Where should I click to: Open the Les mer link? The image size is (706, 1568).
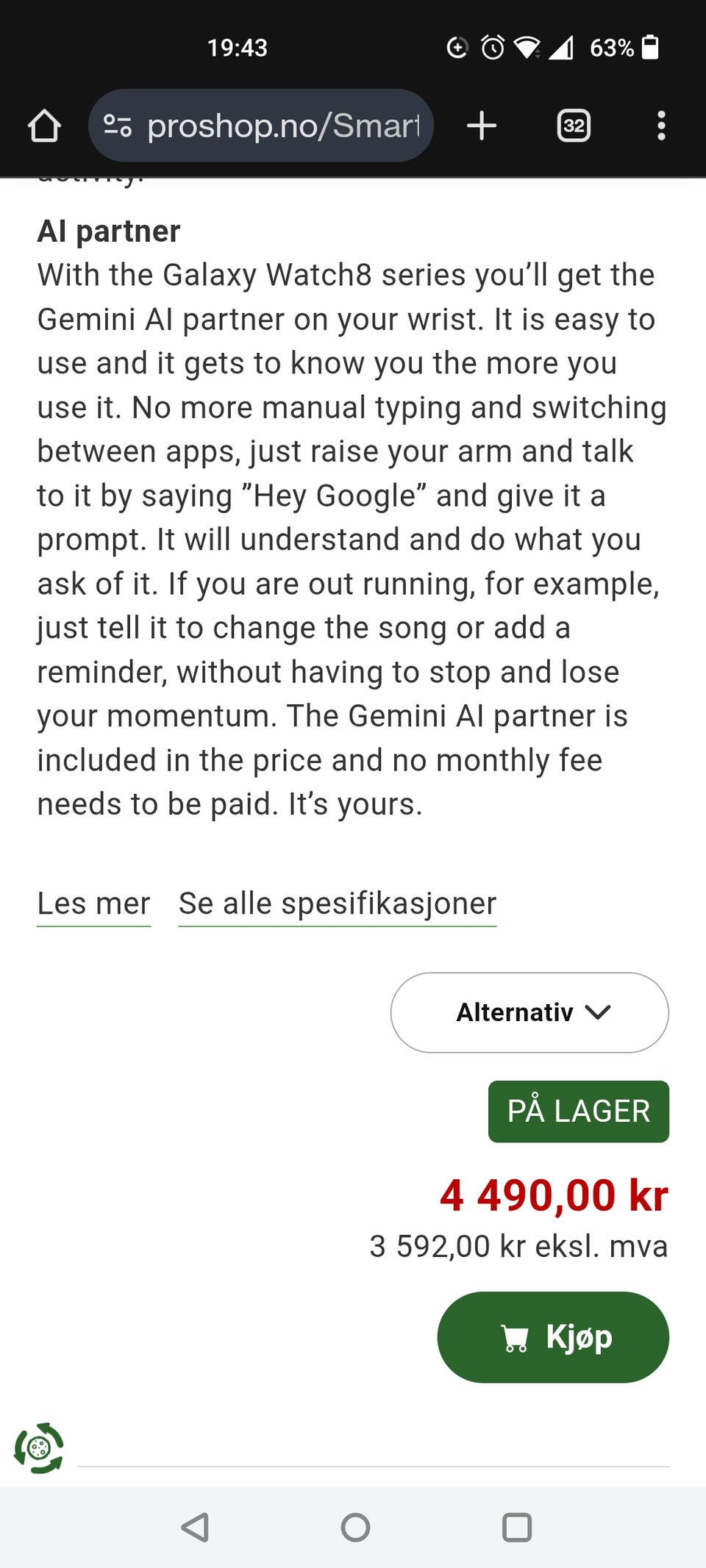93,903
